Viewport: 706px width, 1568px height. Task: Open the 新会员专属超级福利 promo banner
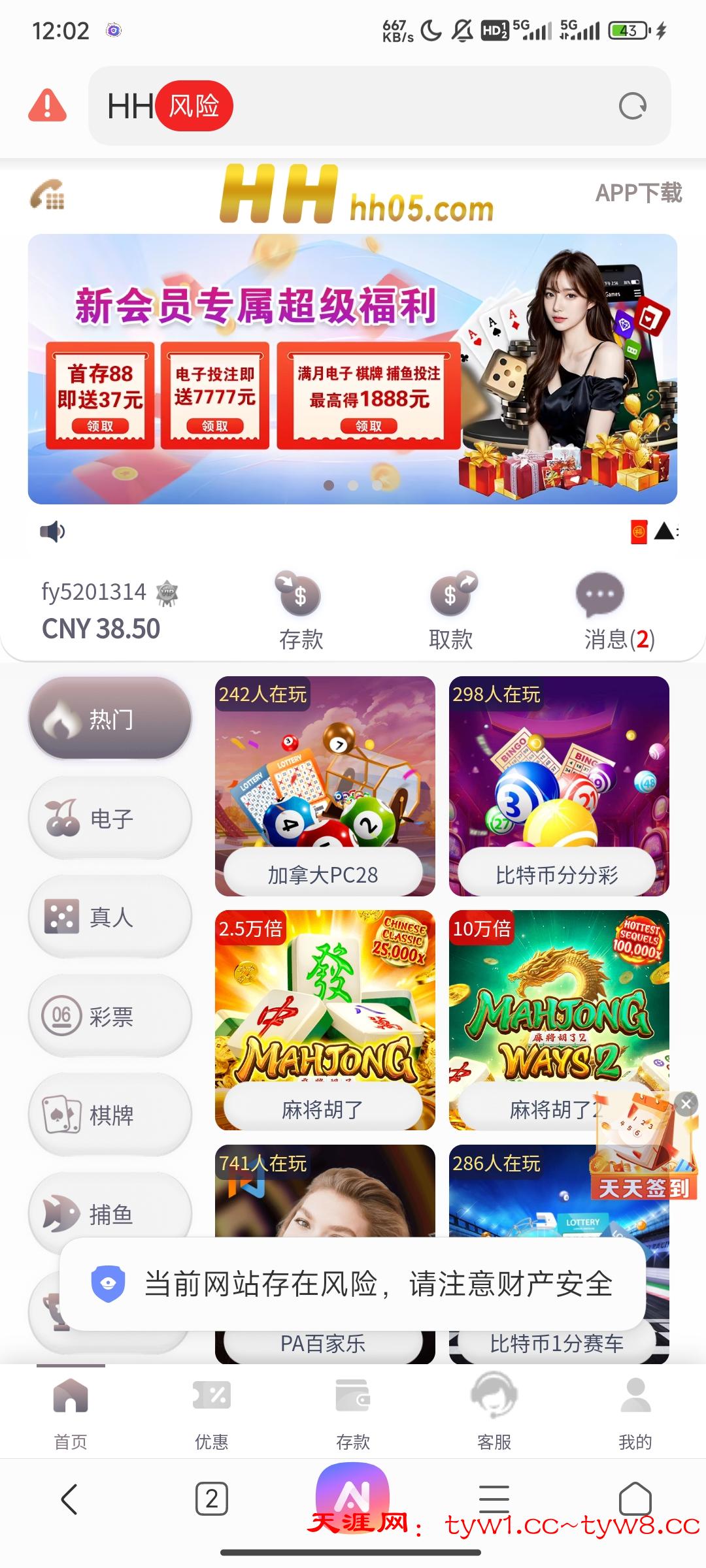(352, 368)
